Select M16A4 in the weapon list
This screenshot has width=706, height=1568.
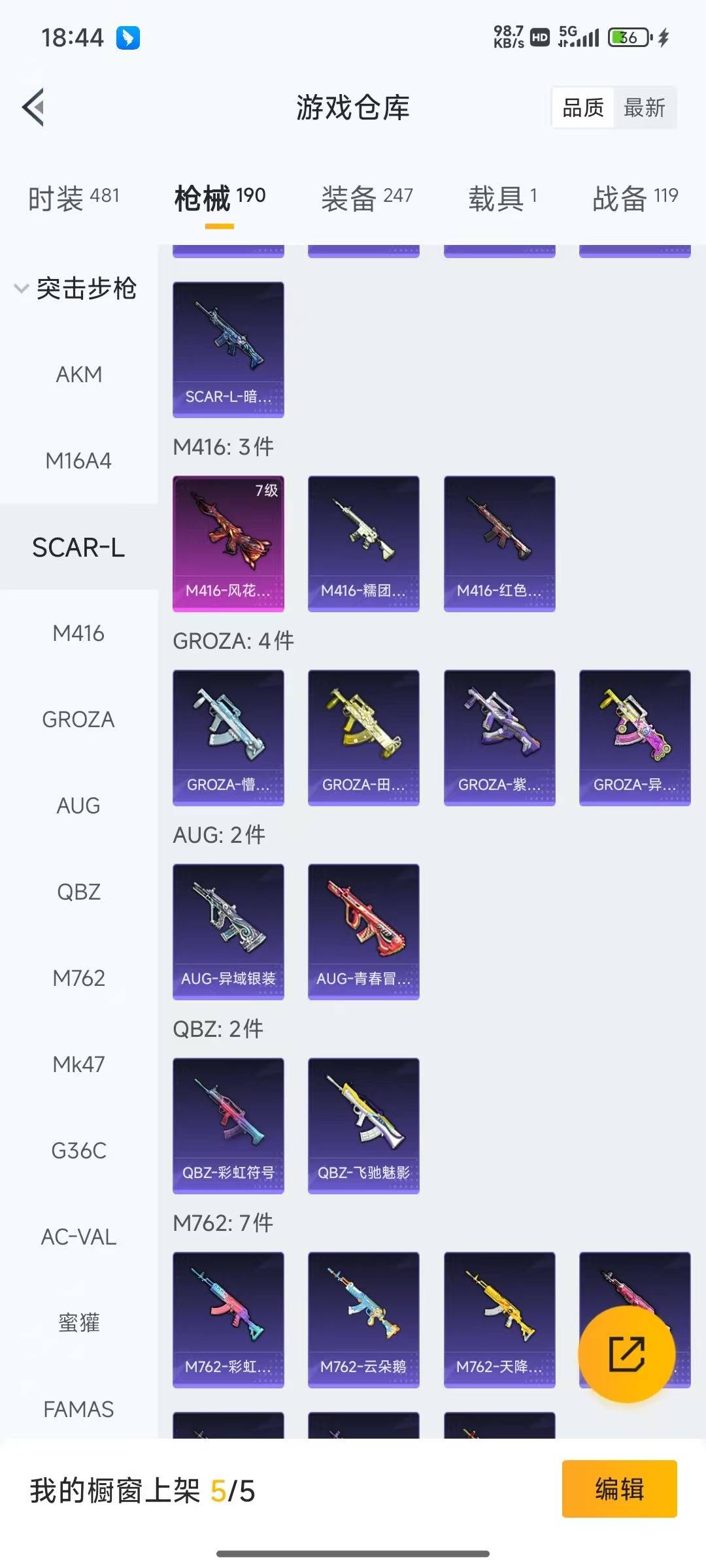(x=78, y=461)
